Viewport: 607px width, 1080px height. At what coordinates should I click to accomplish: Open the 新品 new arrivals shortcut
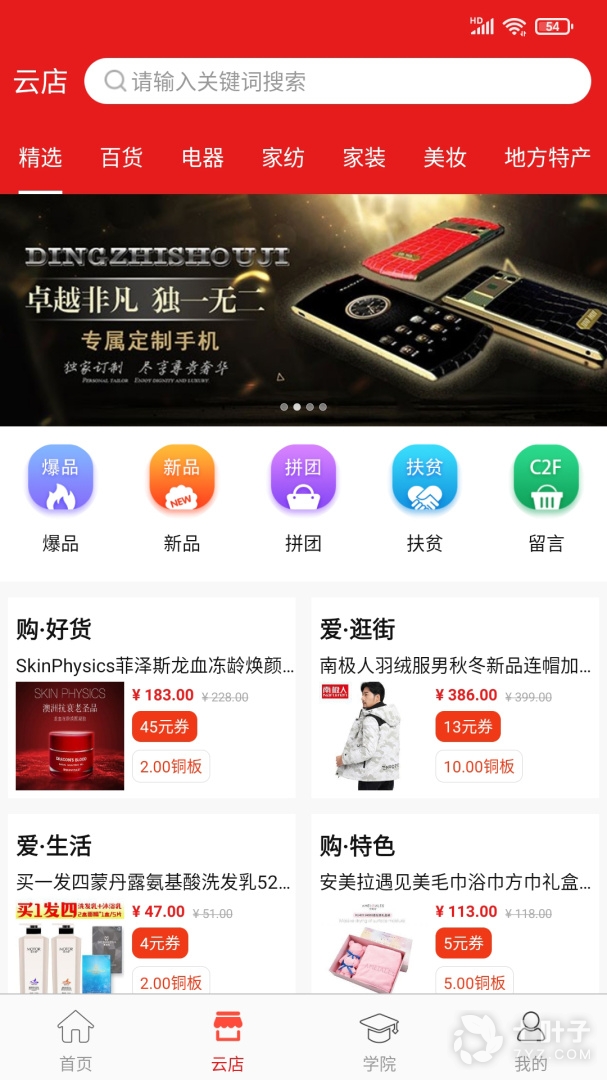pos(182,498)
